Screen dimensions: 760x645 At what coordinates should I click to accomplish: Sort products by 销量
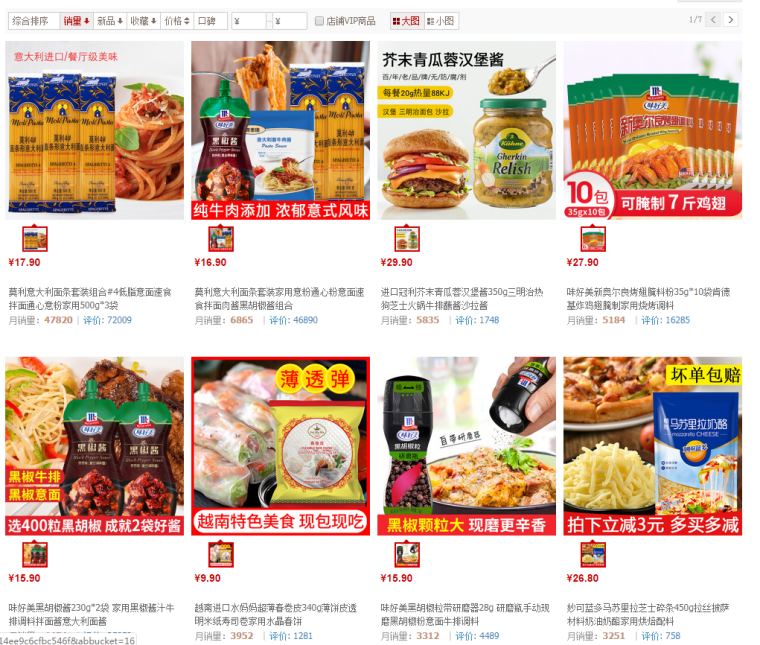click(76, 20)
